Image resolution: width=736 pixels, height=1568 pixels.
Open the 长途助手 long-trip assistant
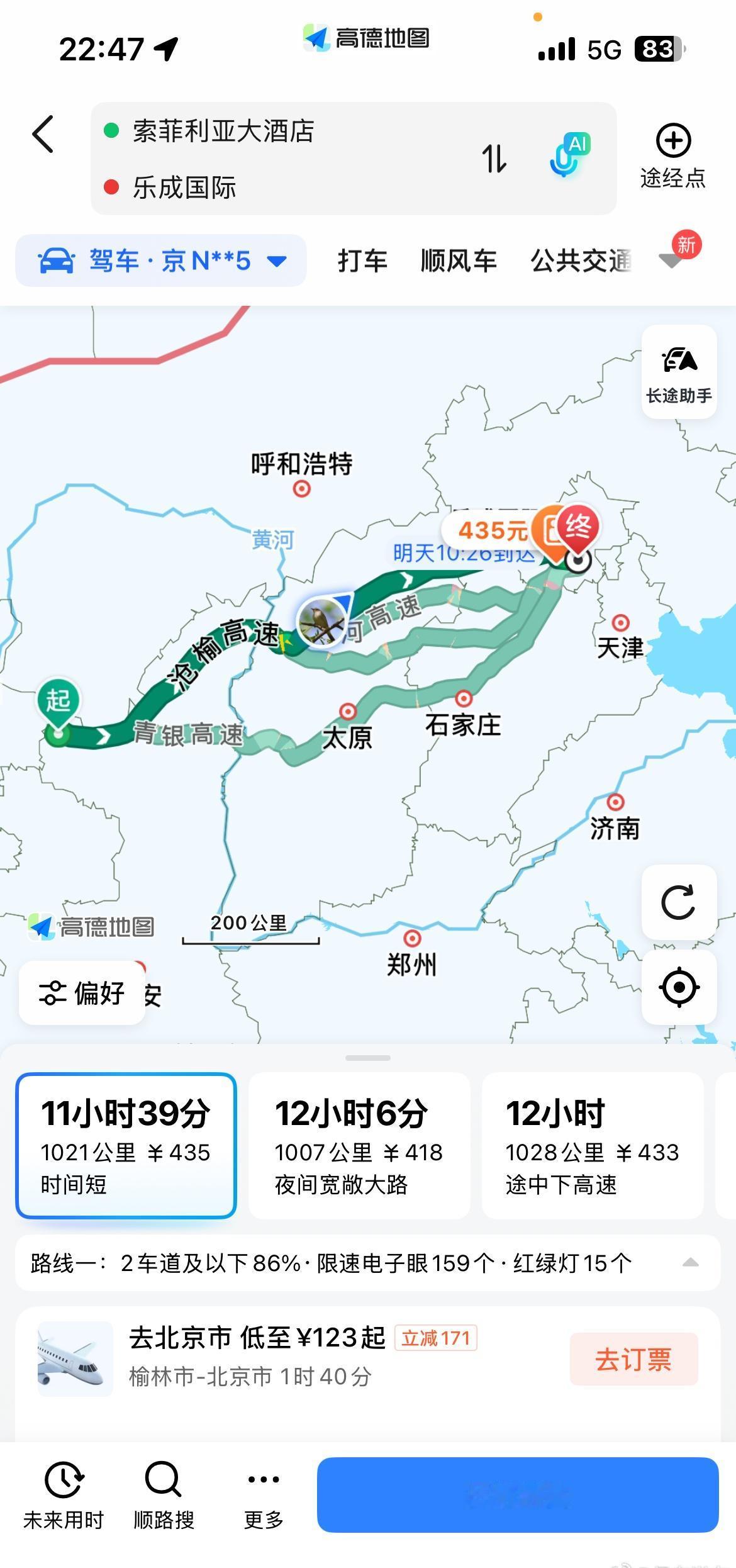(x=679, y=374)
